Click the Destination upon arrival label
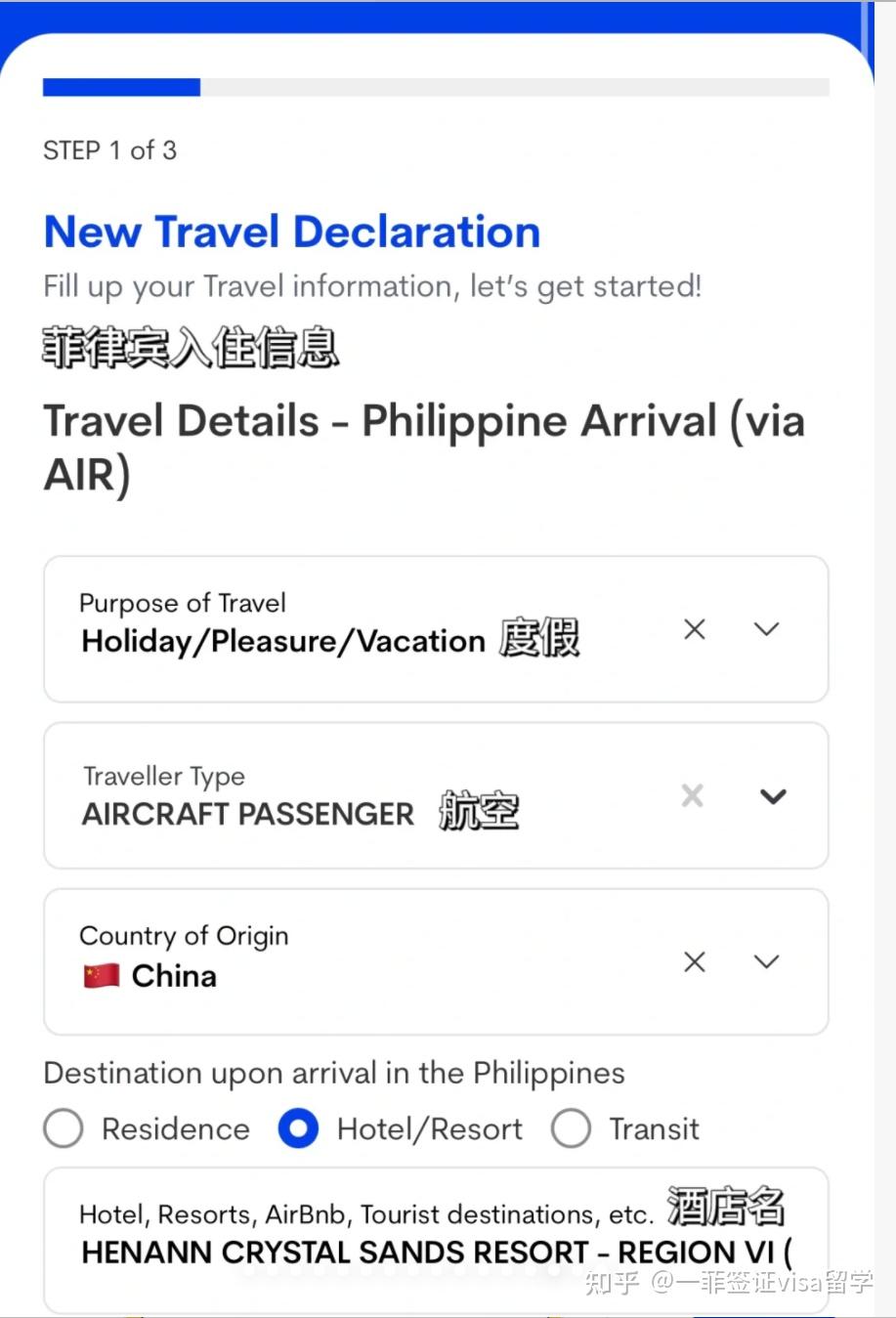This screenshot has height=1318, width=896. [332, 1073]
